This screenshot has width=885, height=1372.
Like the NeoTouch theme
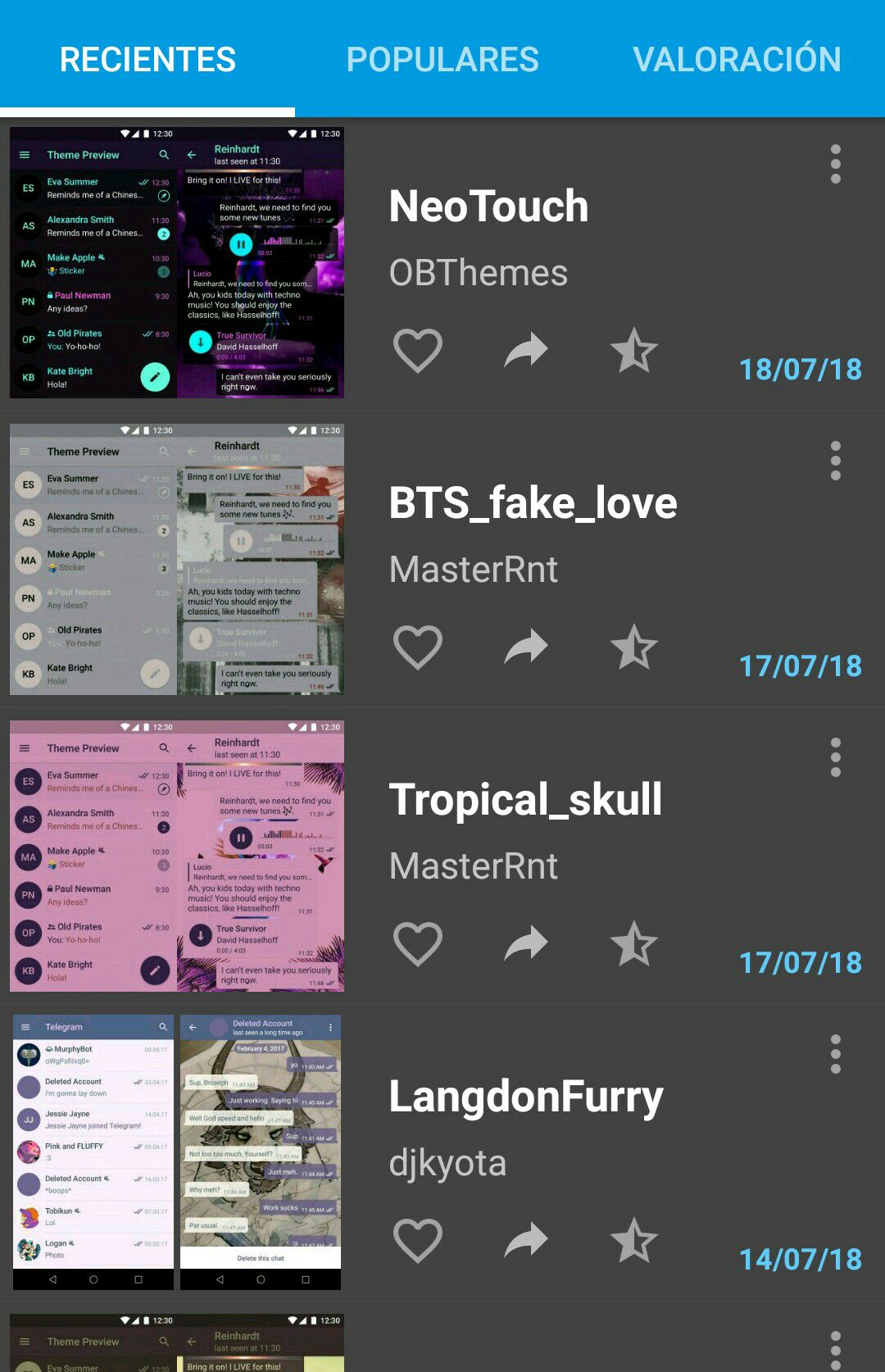tap(418, 351)
